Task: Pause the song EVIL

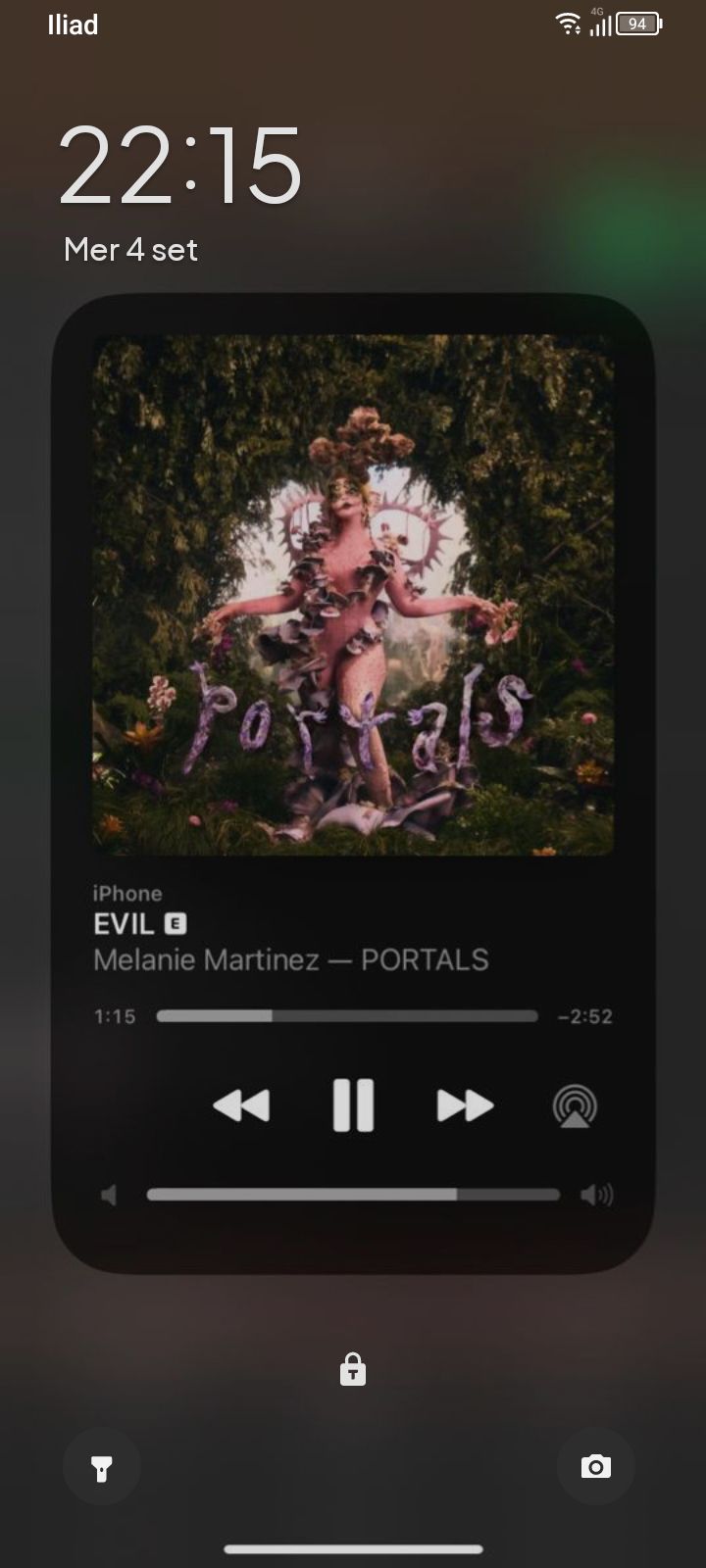Action: pos(353,1105)
